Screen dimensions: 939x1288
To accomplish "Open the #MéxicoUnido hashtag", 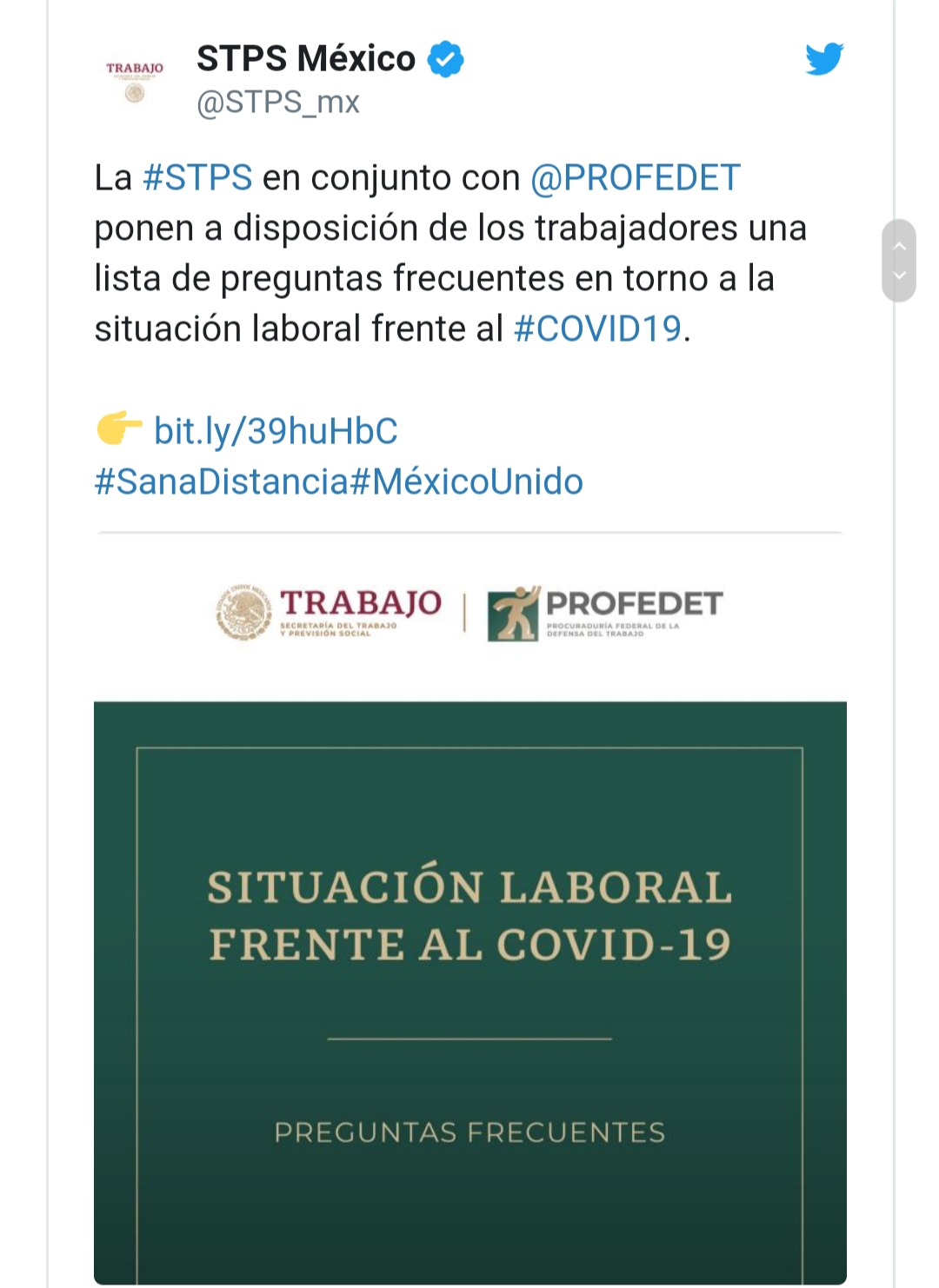I will coord(467,481).
